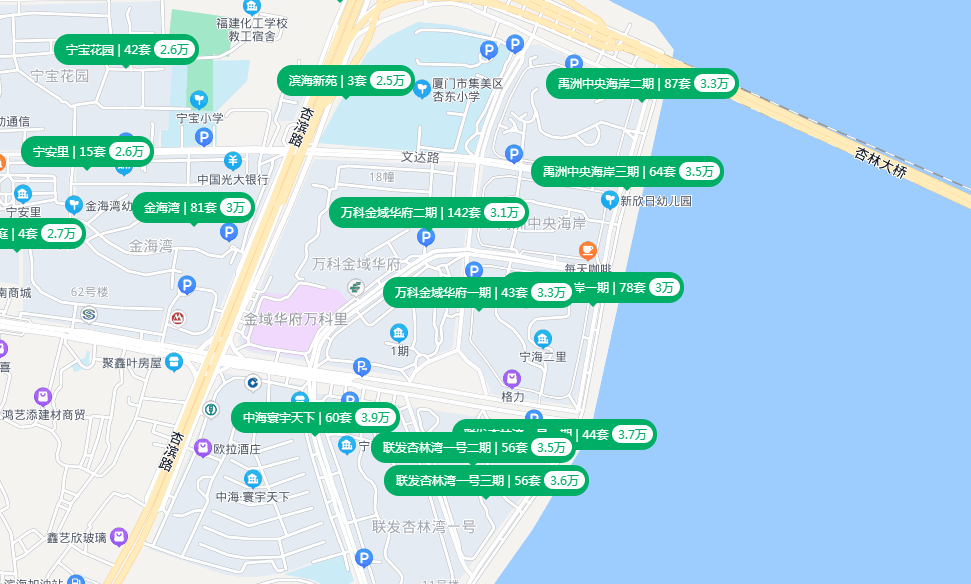Screen dimensions: 971x584
Task: Open the 联发杏林湾一号二期 56套 marker
Action: click(473, 447)
